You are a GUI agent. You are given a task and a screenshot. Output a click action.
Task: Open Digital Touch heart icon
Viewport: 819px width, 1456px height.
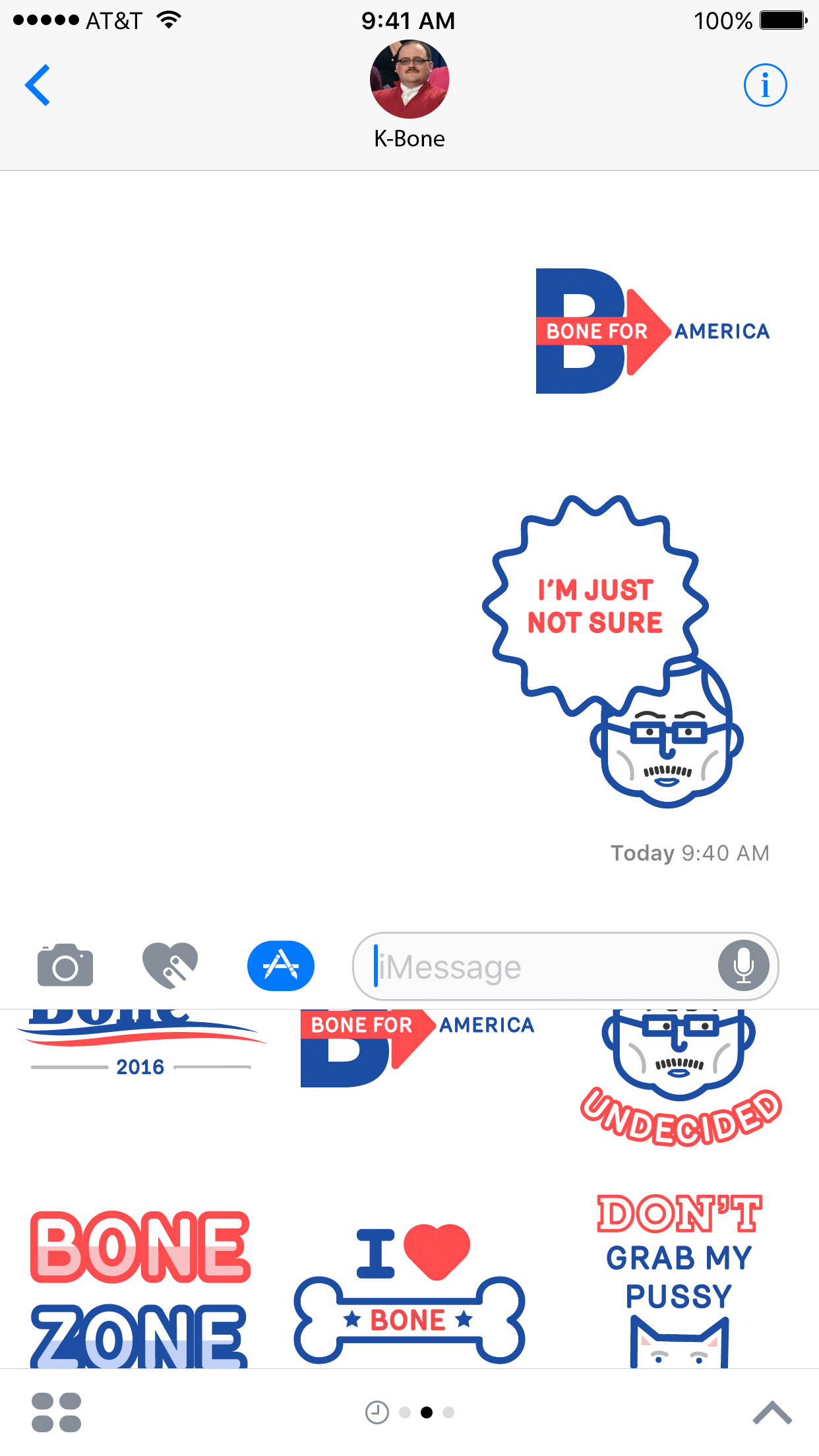170,965
